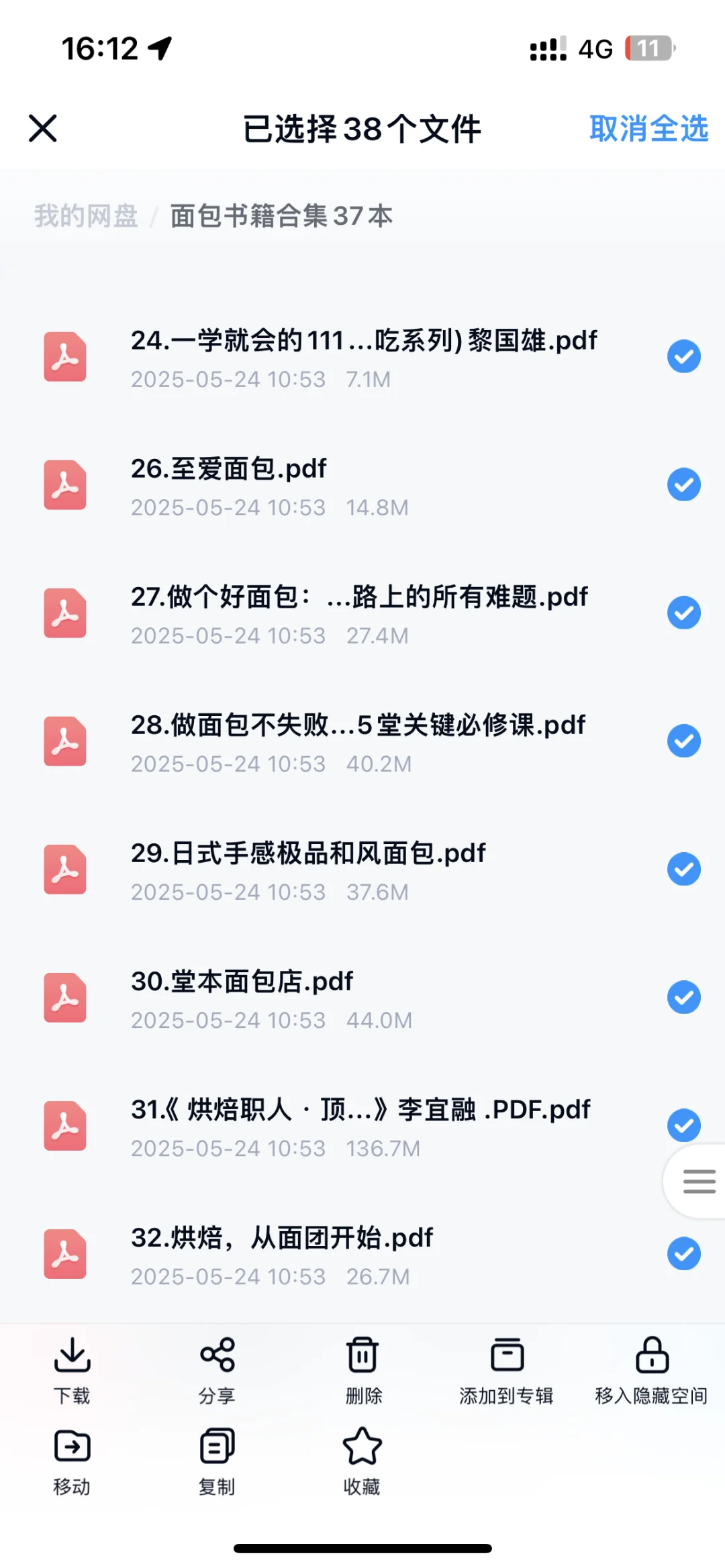Uncheck 30.堂本面包店.pdf checkbox
725x1568 pixels.
point(683,997)
